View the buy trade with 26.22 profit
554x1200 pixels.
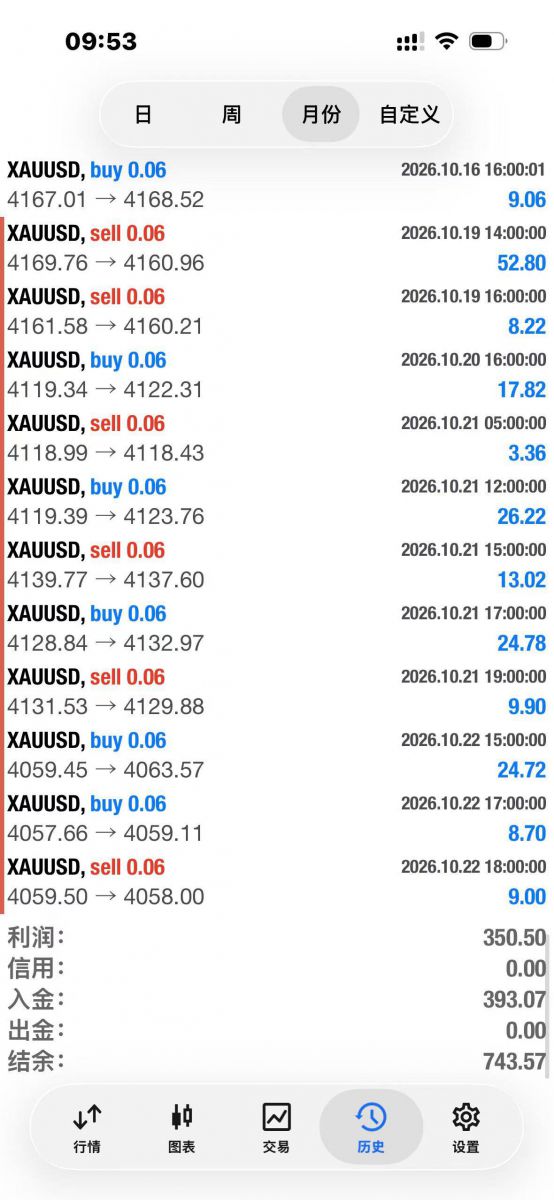(277, 502)
